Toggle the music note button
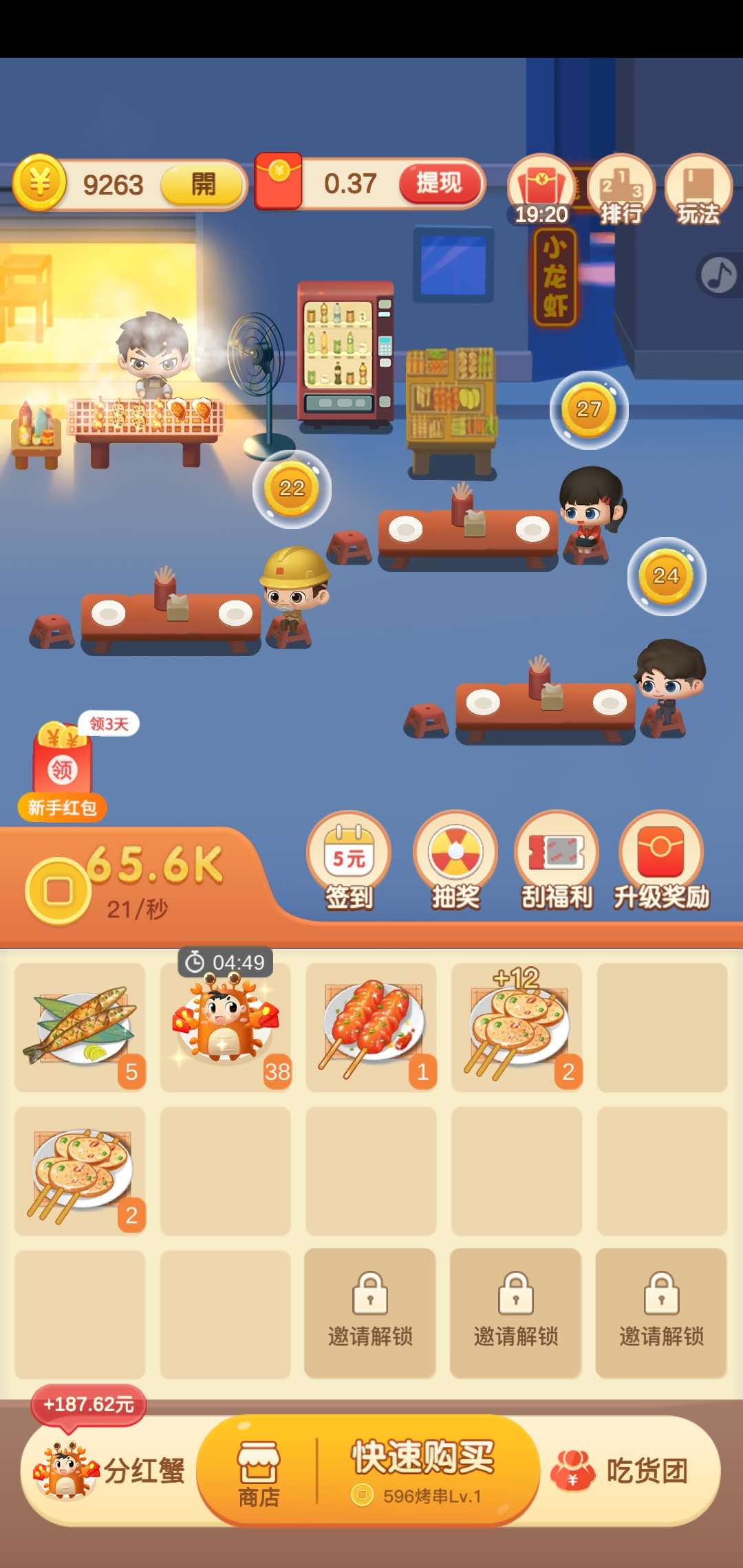The width and height of the screenshot is (743, 1568). click(x=719, y=275)
